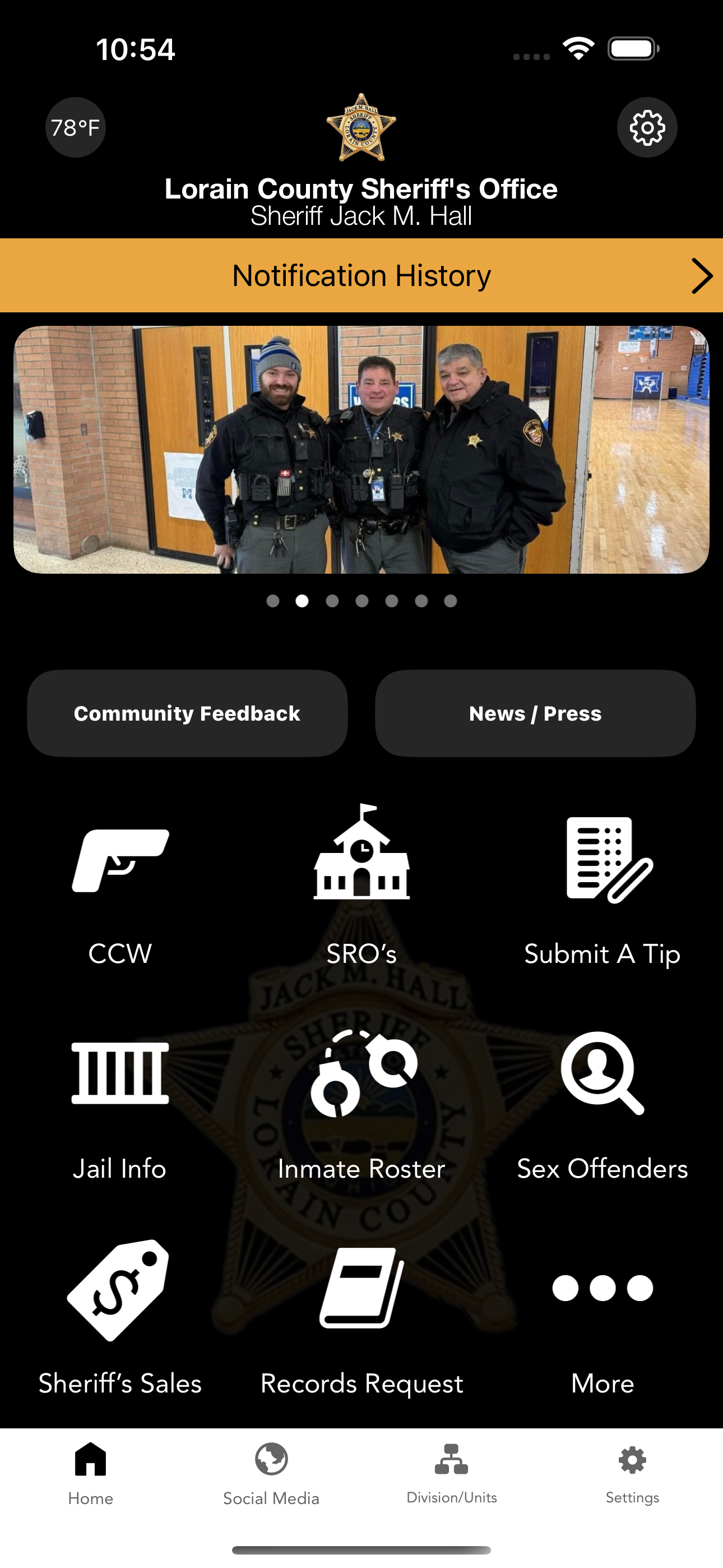Check the weather by tapping 78°F
Screen dimensions: 723x1568
click(x=75, y=127)
